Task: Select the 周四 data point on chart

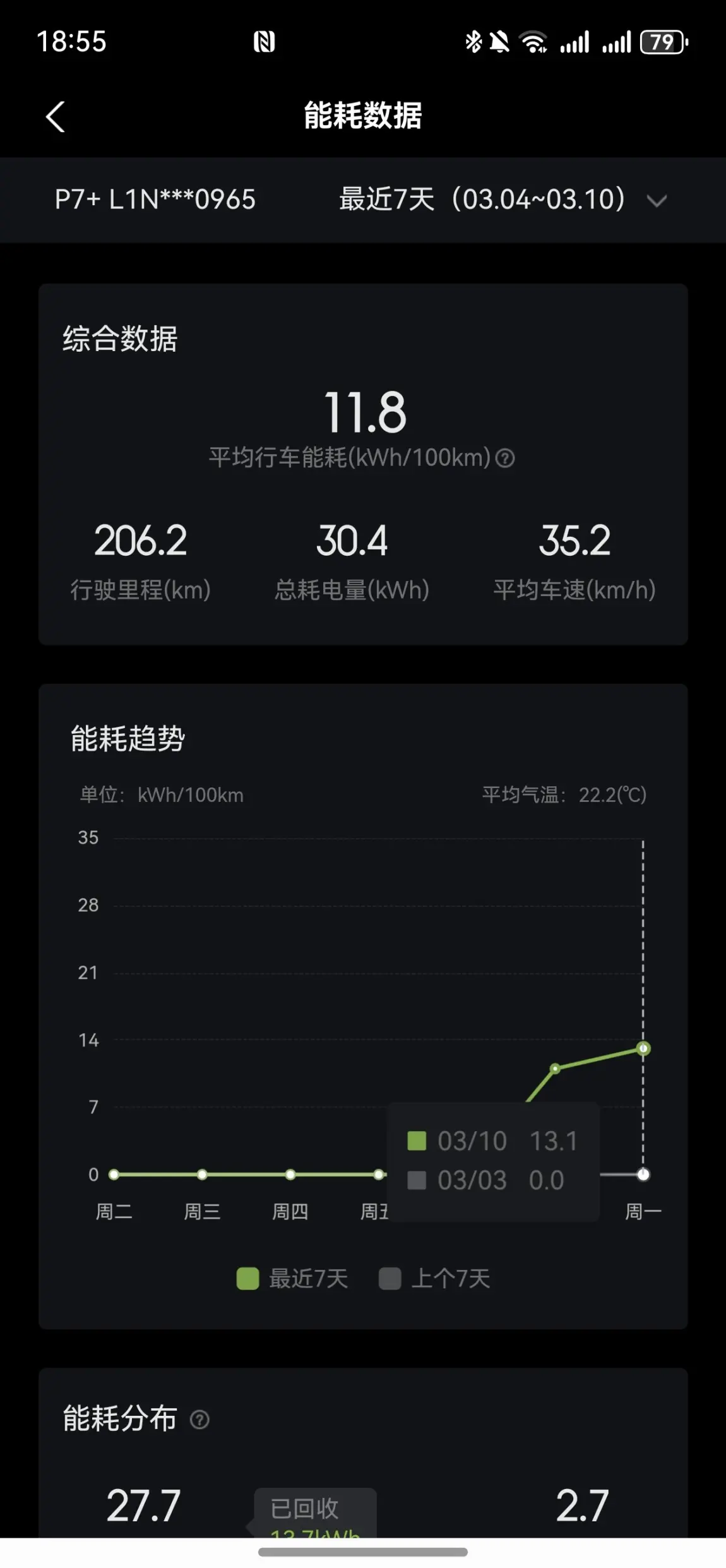Action: [x=290, y=1175]
